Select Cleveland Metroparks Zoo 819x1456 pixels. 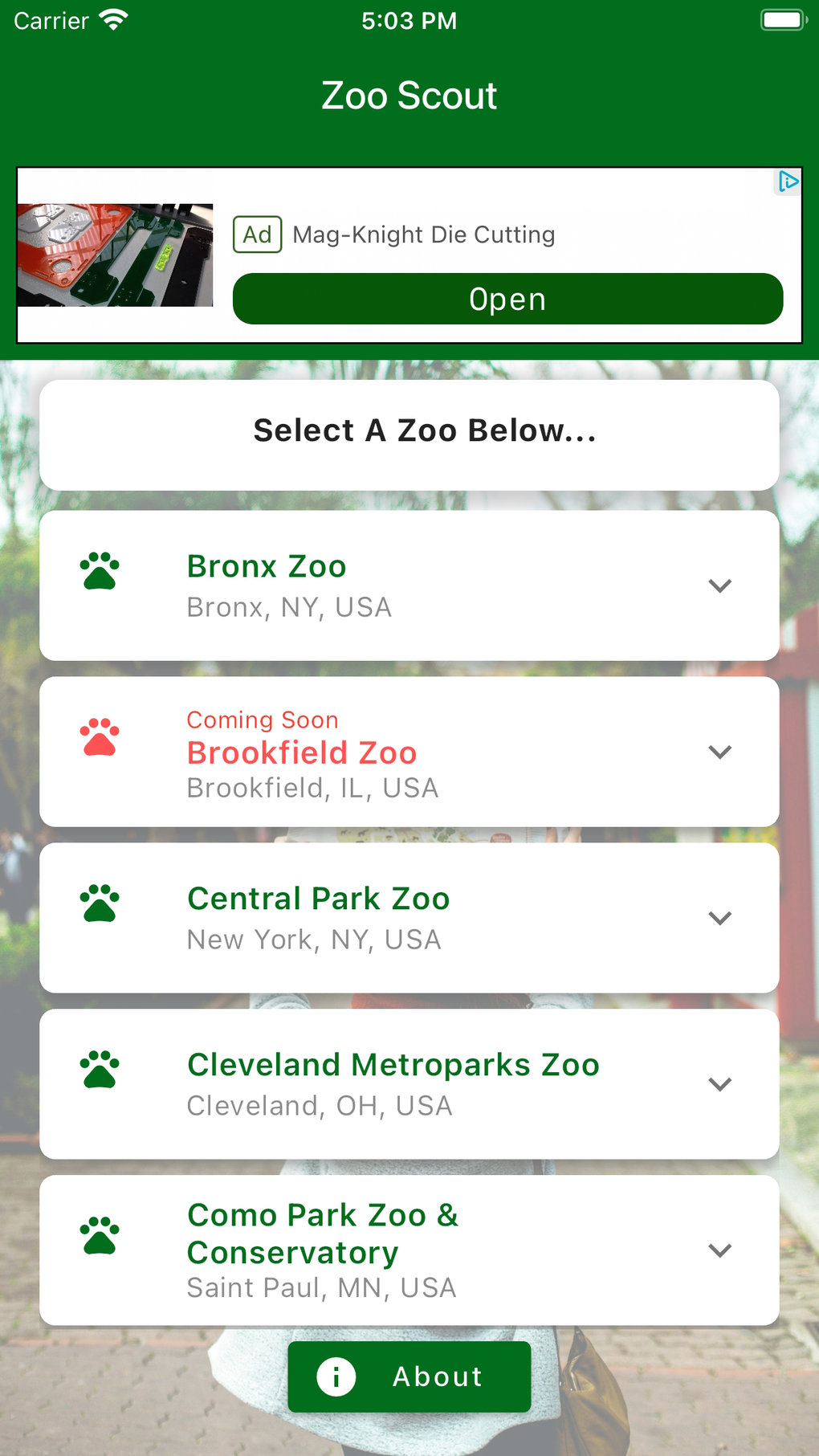point(409,1084)
